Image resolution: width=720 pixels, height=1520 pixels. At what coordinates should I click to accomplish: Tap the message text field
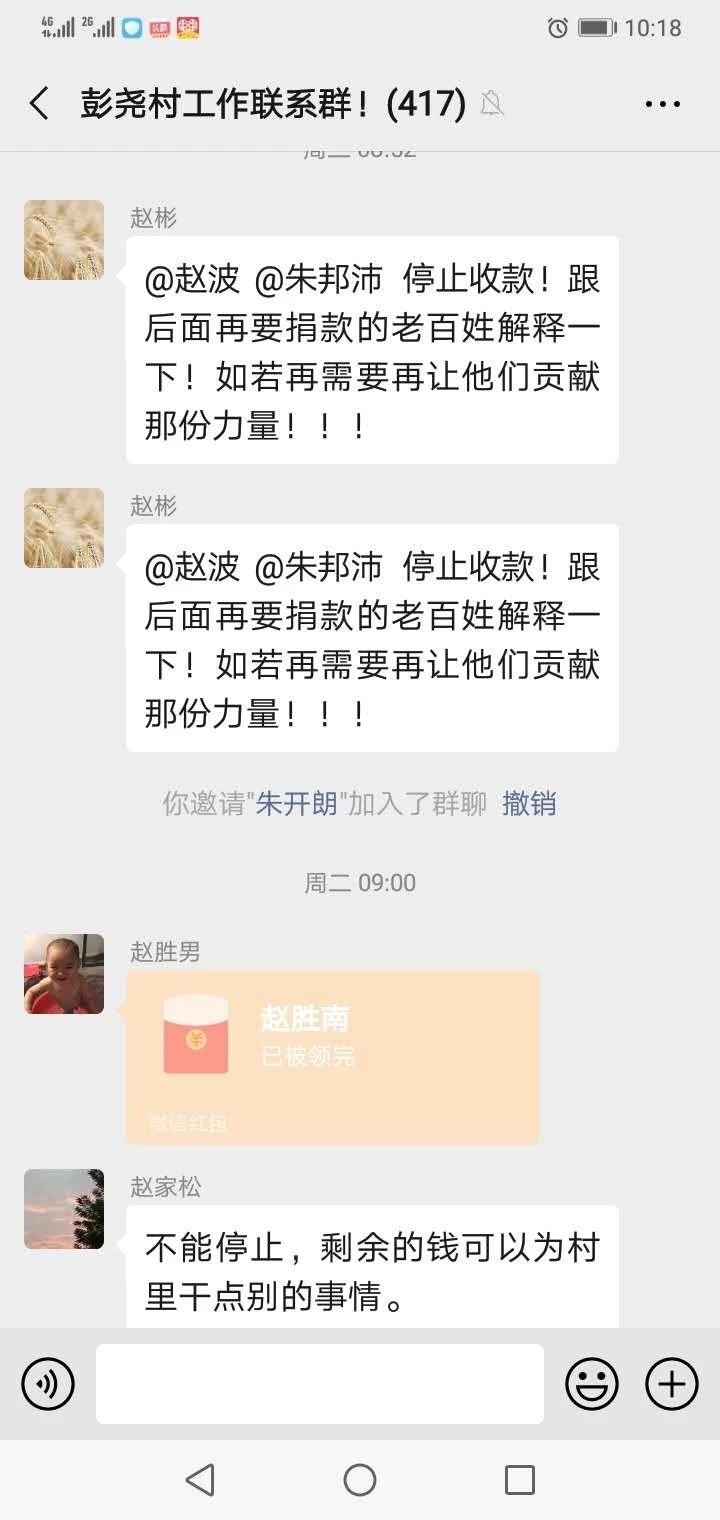pyautogui.click(x=320, y=1384)
